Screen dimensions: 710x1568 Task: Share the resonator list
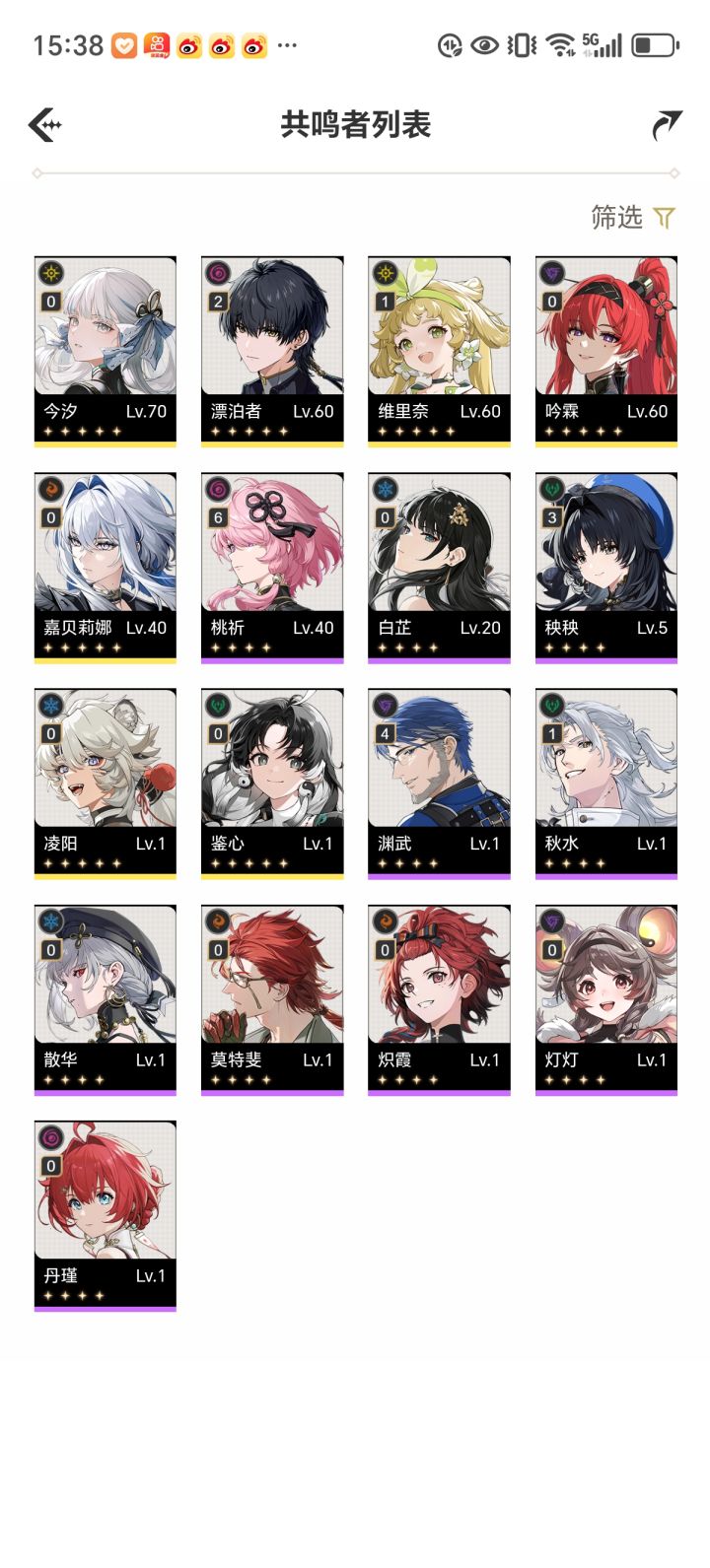point(667,125)
